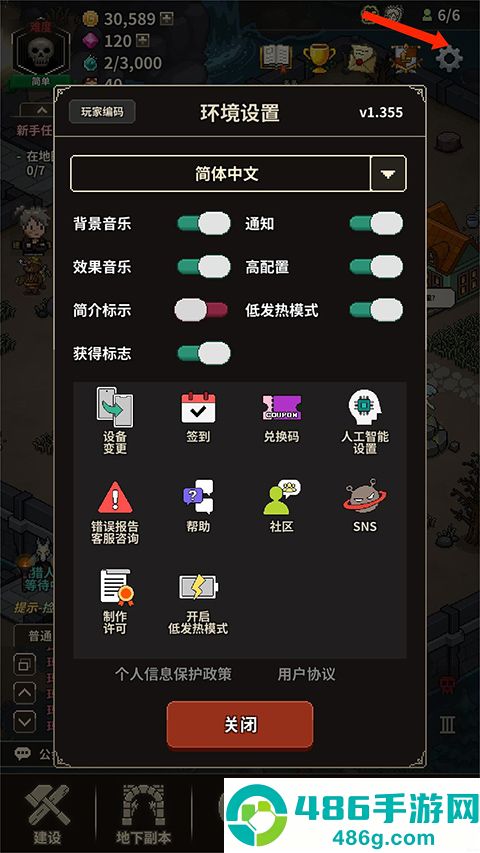Enable the 简介标示 toggle
This screenshot has height=853, width=480.
(201, 311)
